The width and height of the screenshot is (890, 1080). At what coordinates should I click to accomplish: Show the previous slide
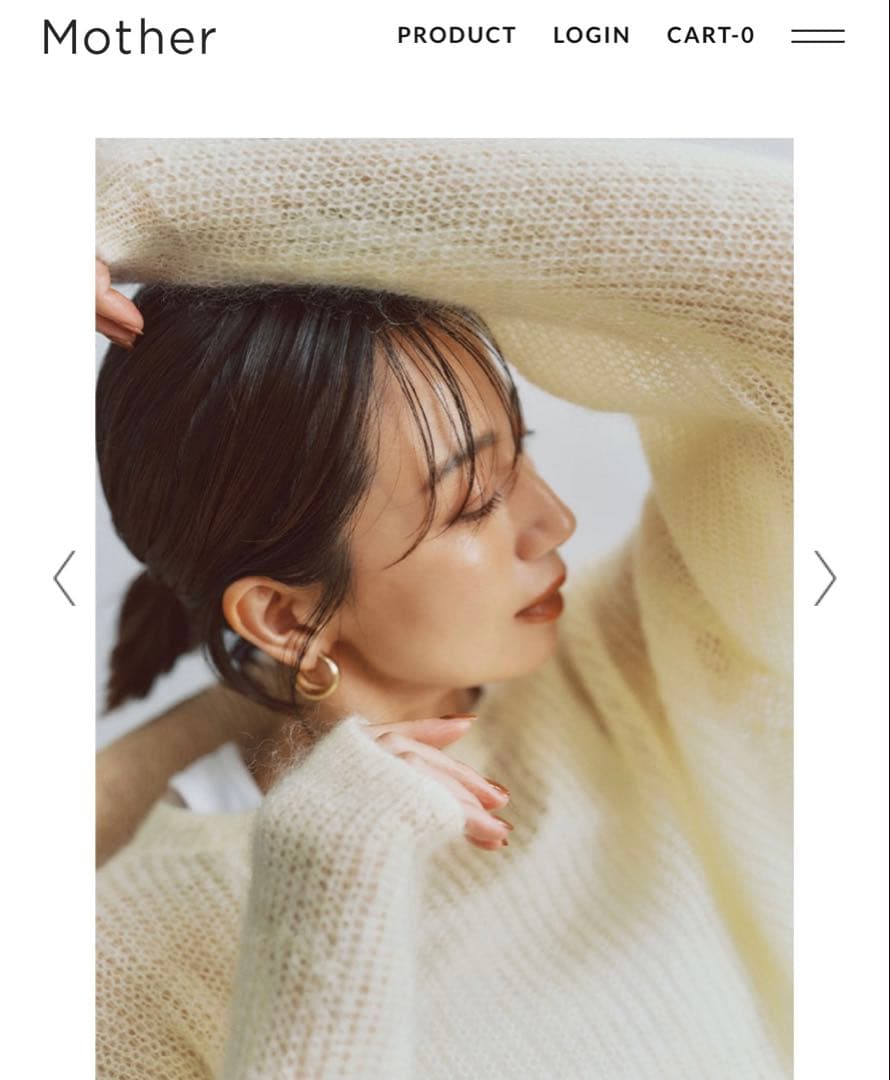click(64, 578)
